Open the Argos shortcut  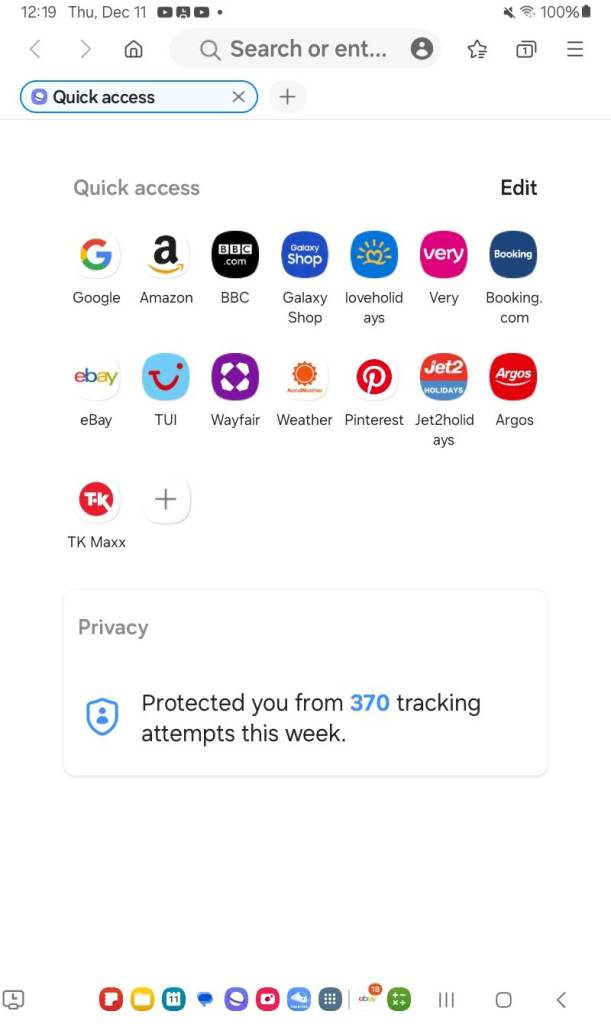[x=513, y=378]
